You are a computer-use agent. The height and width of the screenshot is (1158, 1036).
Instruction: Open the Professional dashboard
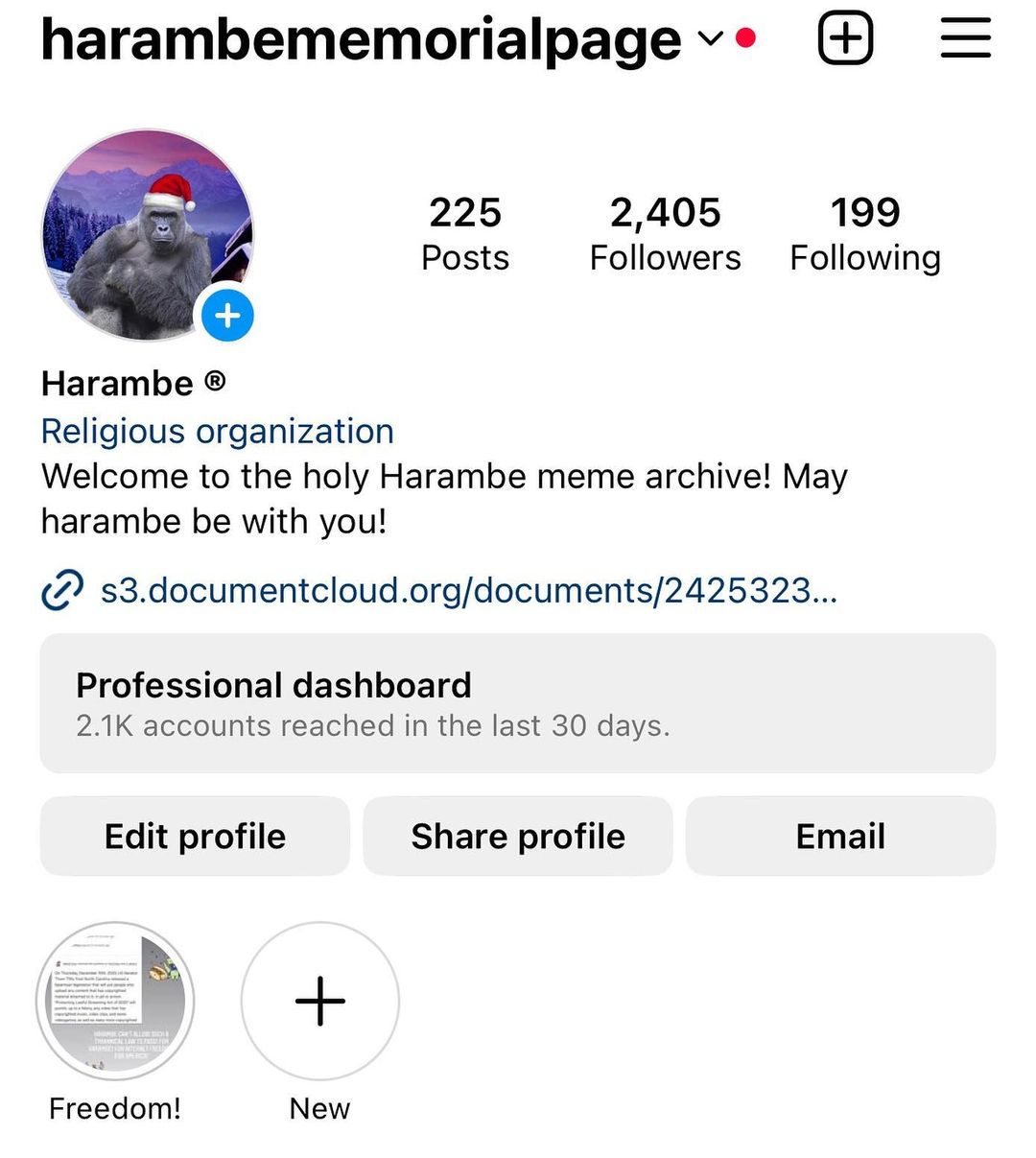(x=518, y=703)
